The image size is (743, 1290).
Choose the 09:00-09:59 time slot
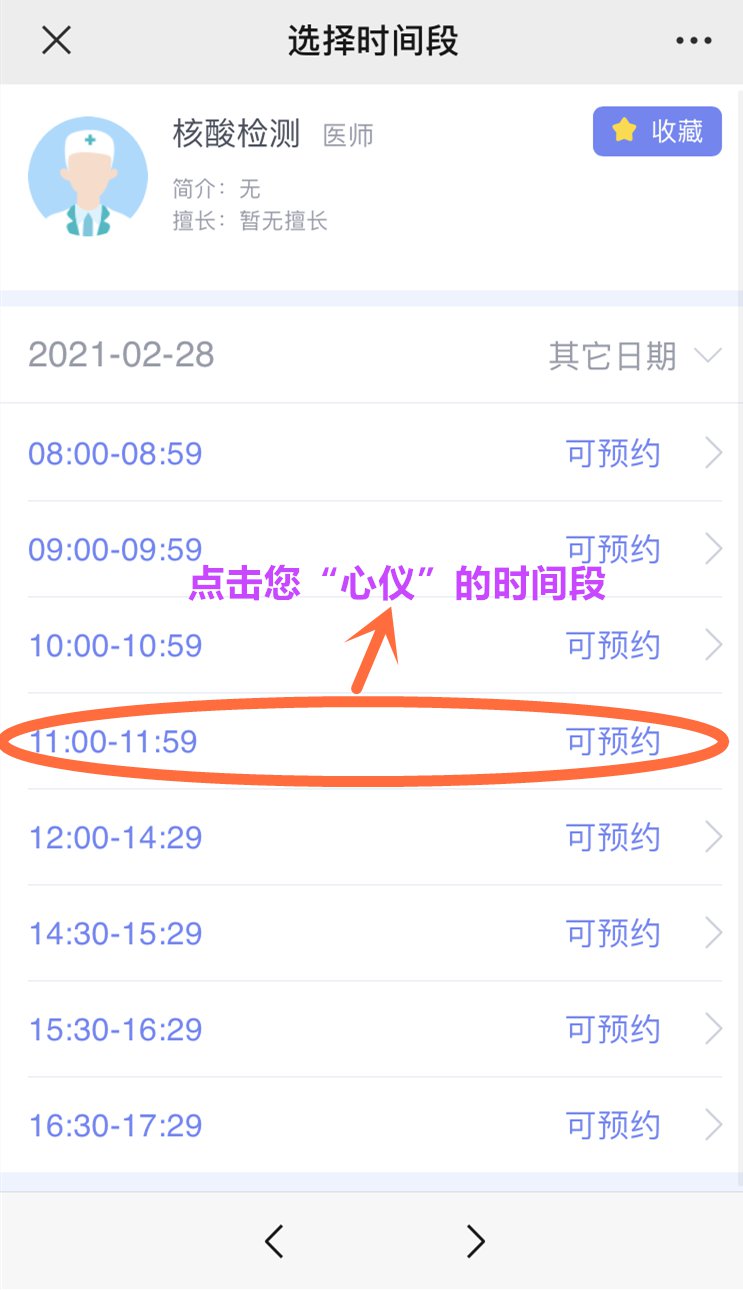pyautogui.click(x=372, y=549)
